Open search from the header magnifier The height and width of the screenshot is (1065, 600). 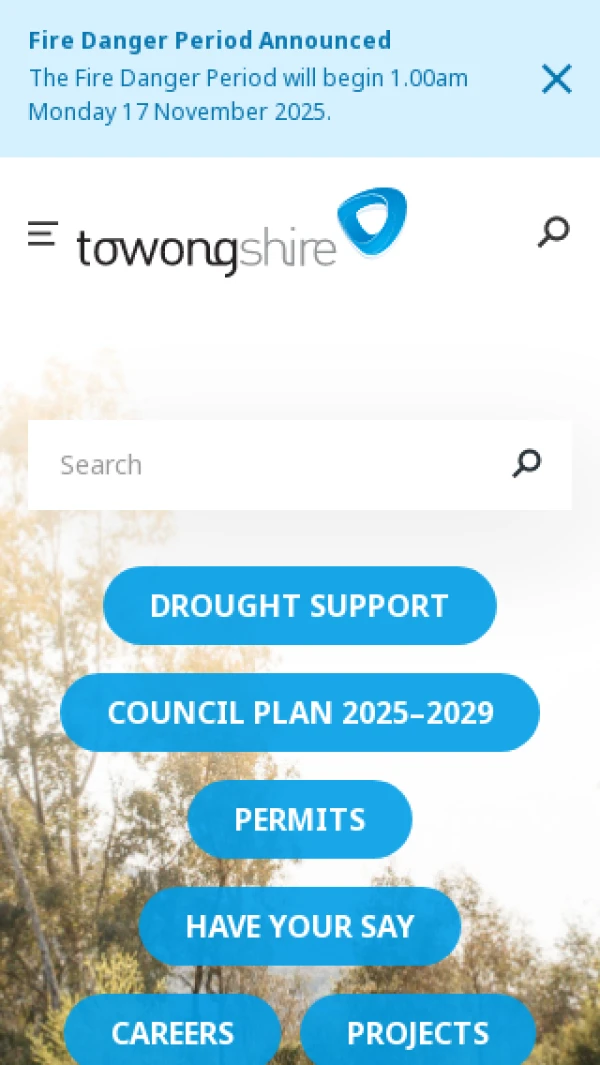pos(553,232)
